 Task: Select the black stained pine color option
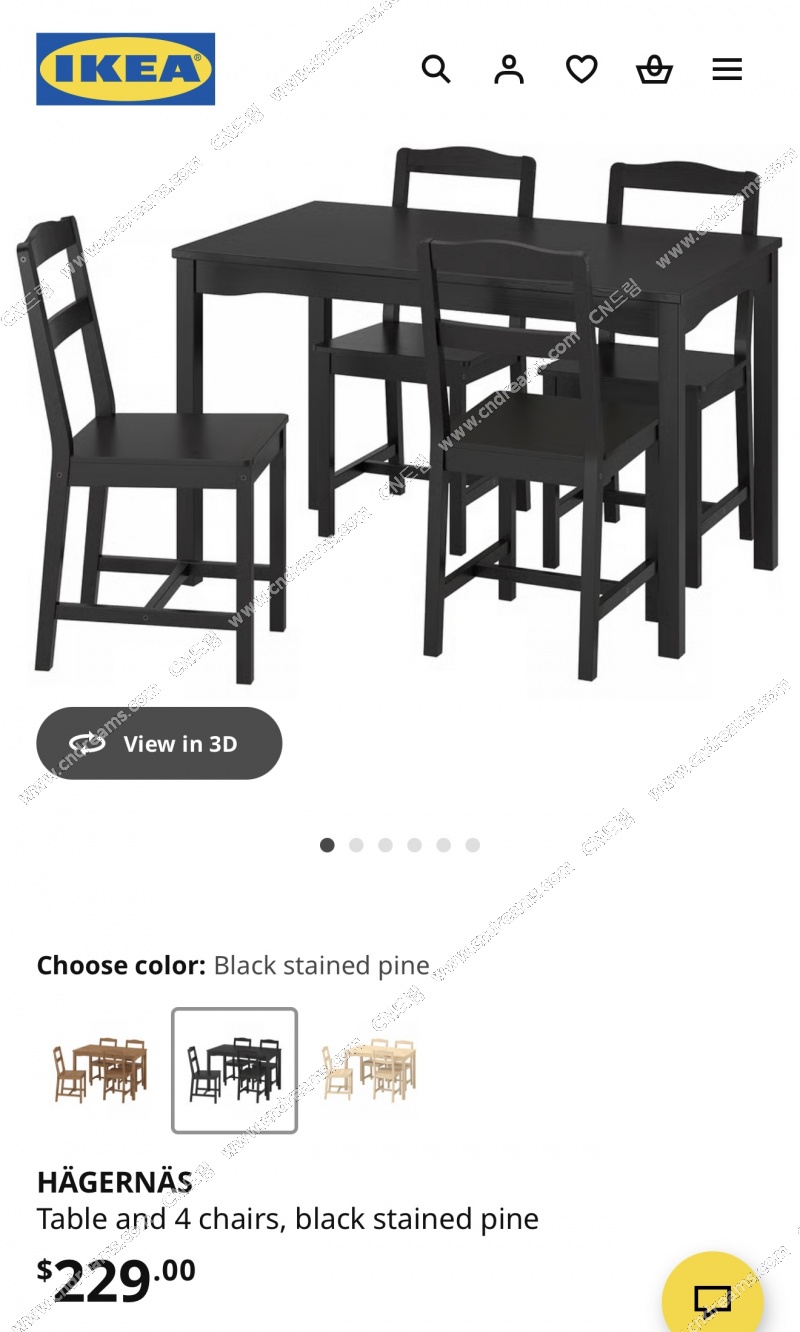[234, 1070]
